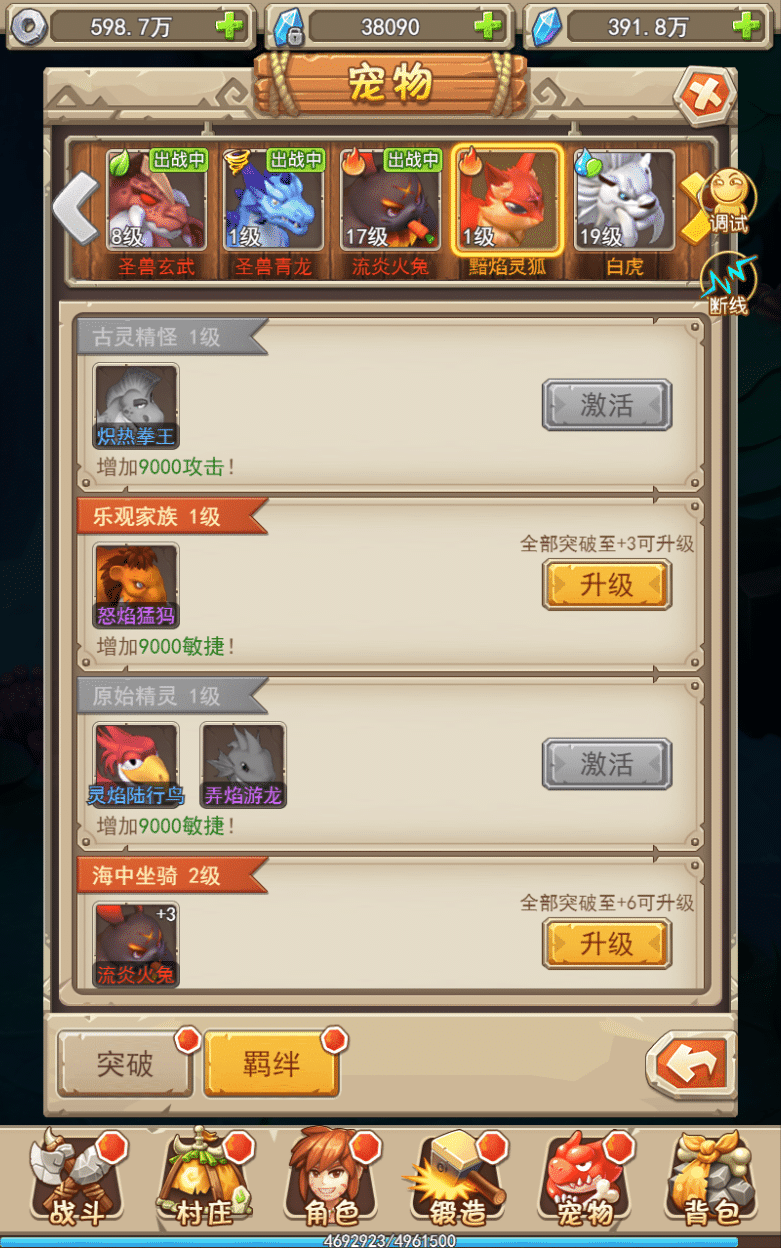The image size is (781, 1249).
Task: Select the pet 圣兽玄武
Action: [156, 200]
